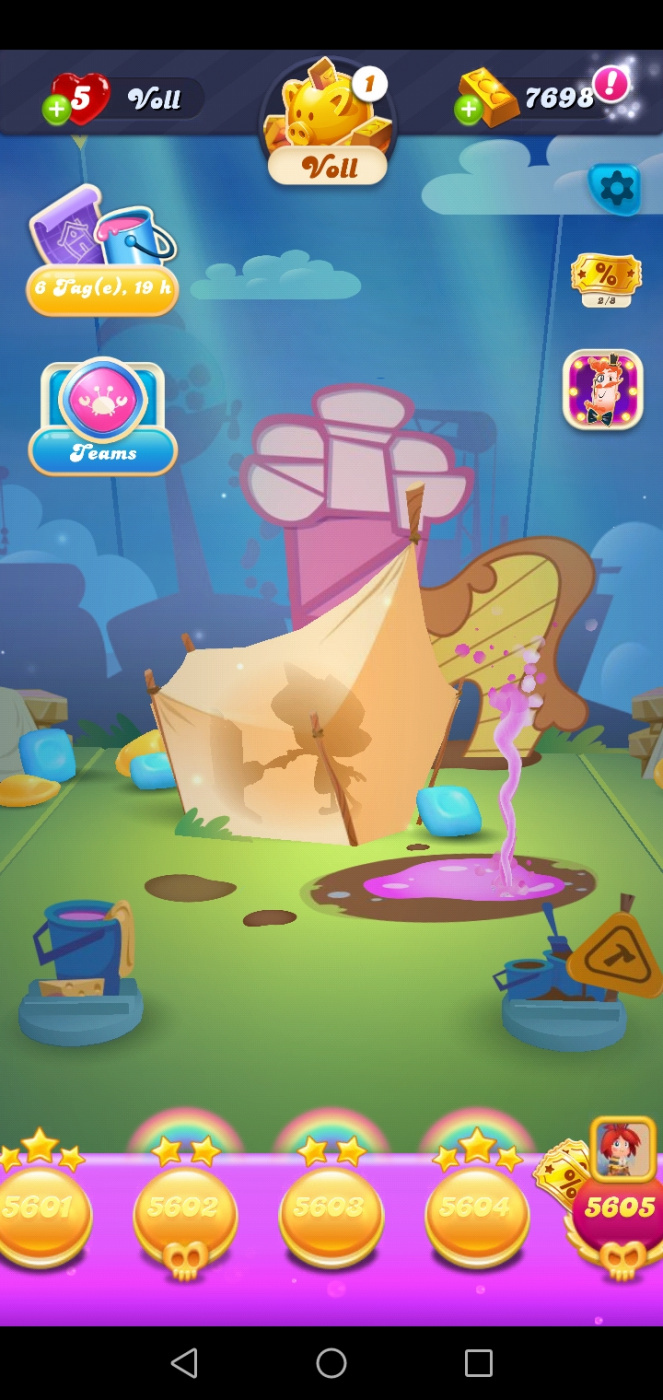Select level 5602
This screenshot has height=1400, width=663.
coord(185,1209)
